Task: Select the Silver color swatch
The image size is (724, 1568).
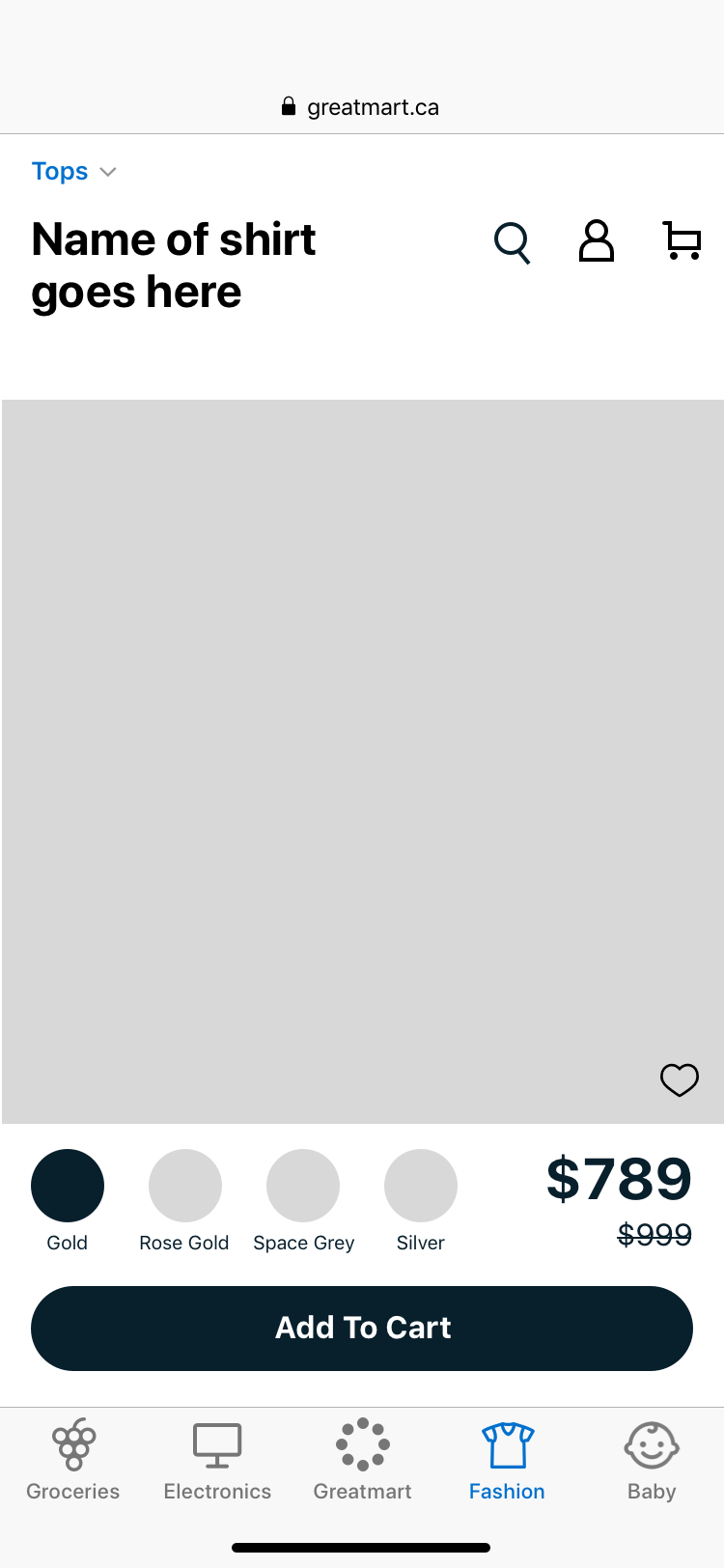Action: (x=421, y=1186)
